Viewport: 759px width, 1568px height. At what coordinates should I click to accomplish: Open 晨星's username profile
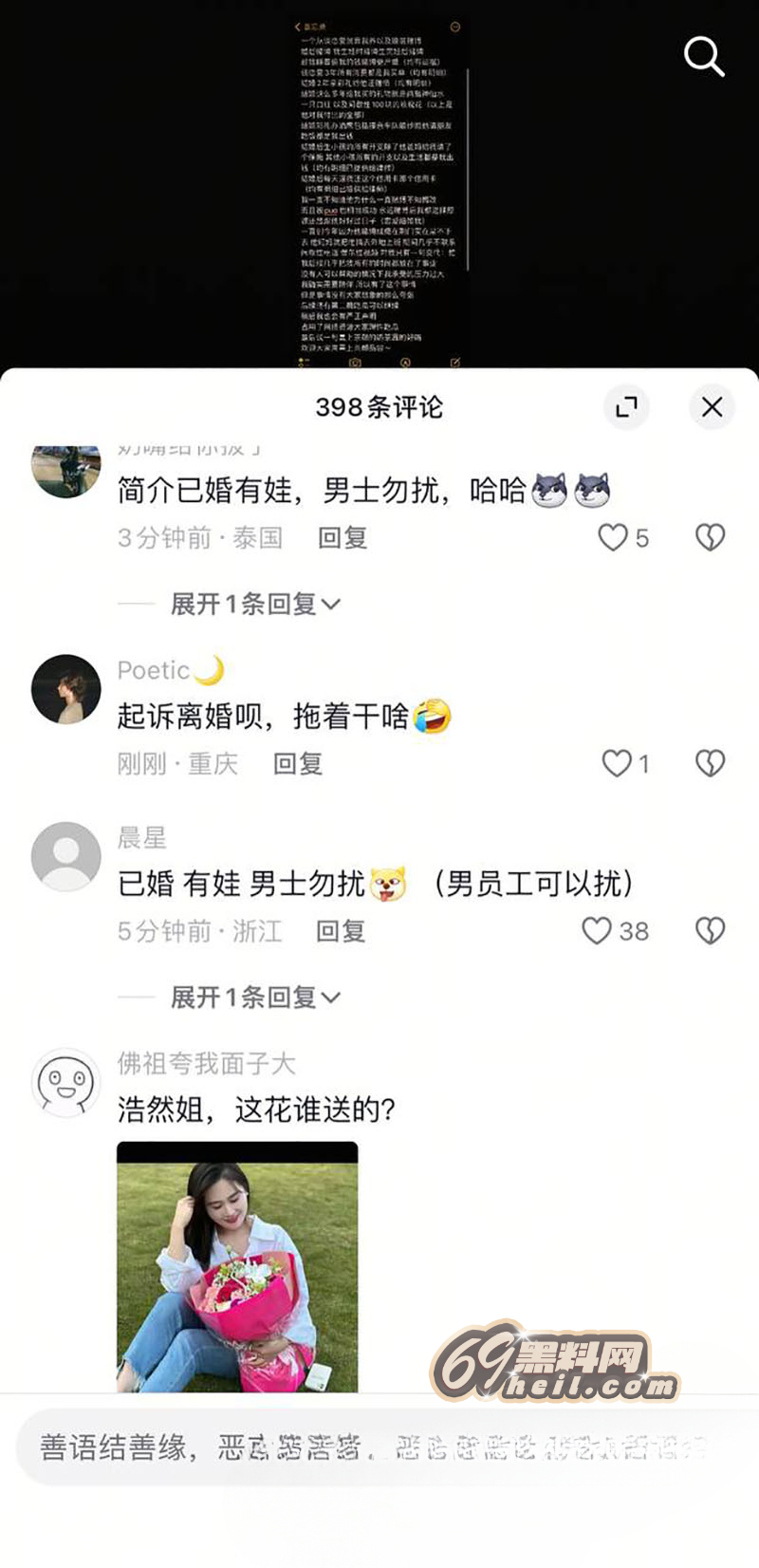pos(141,838)
